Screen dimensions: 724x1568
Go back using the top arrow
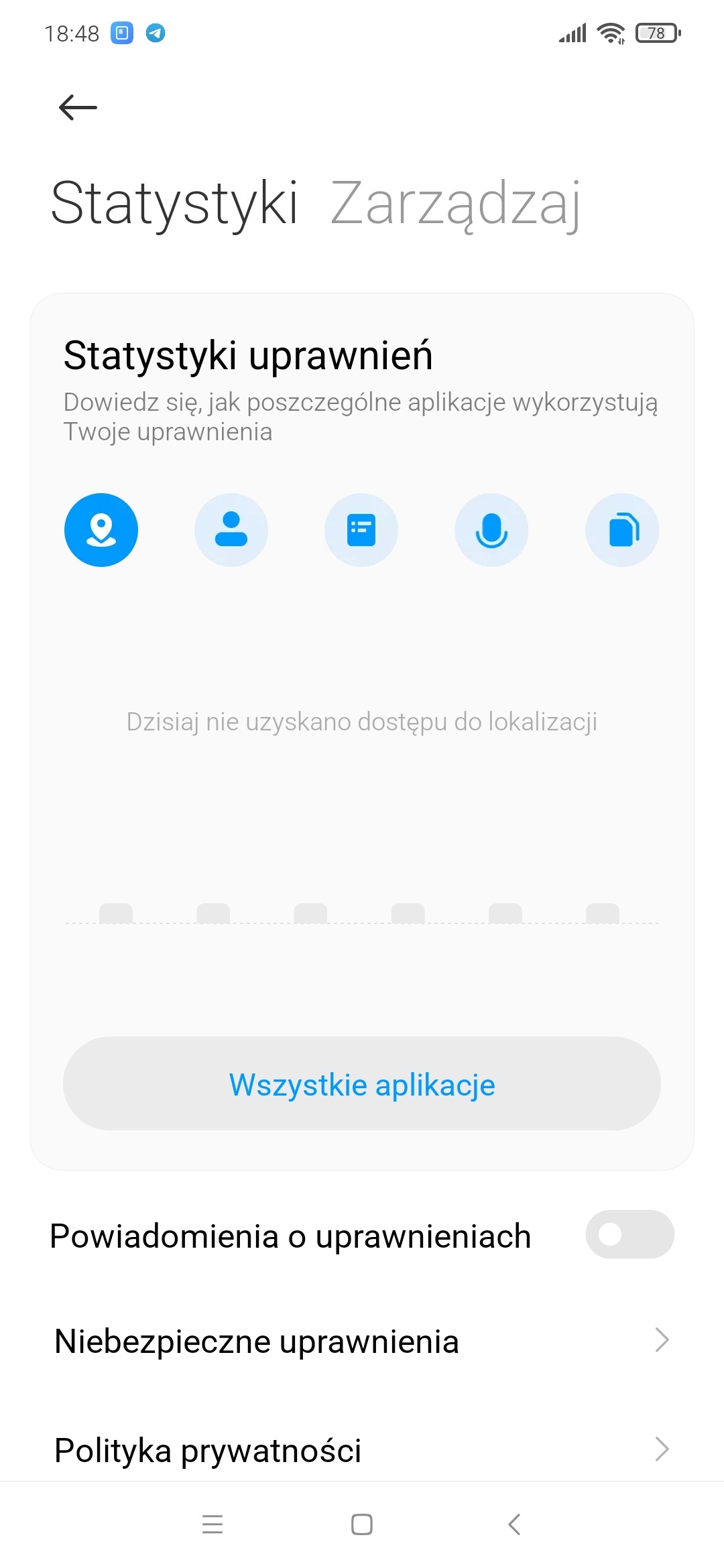[78, 107]
